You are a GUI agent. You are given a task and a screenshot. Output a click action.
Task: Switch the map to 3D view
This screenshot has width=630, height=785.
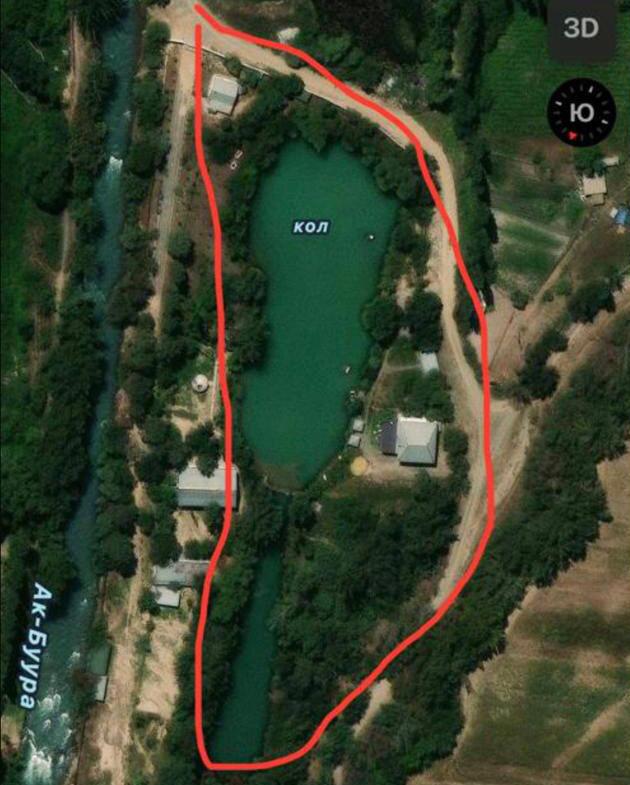tap(581, 29)
